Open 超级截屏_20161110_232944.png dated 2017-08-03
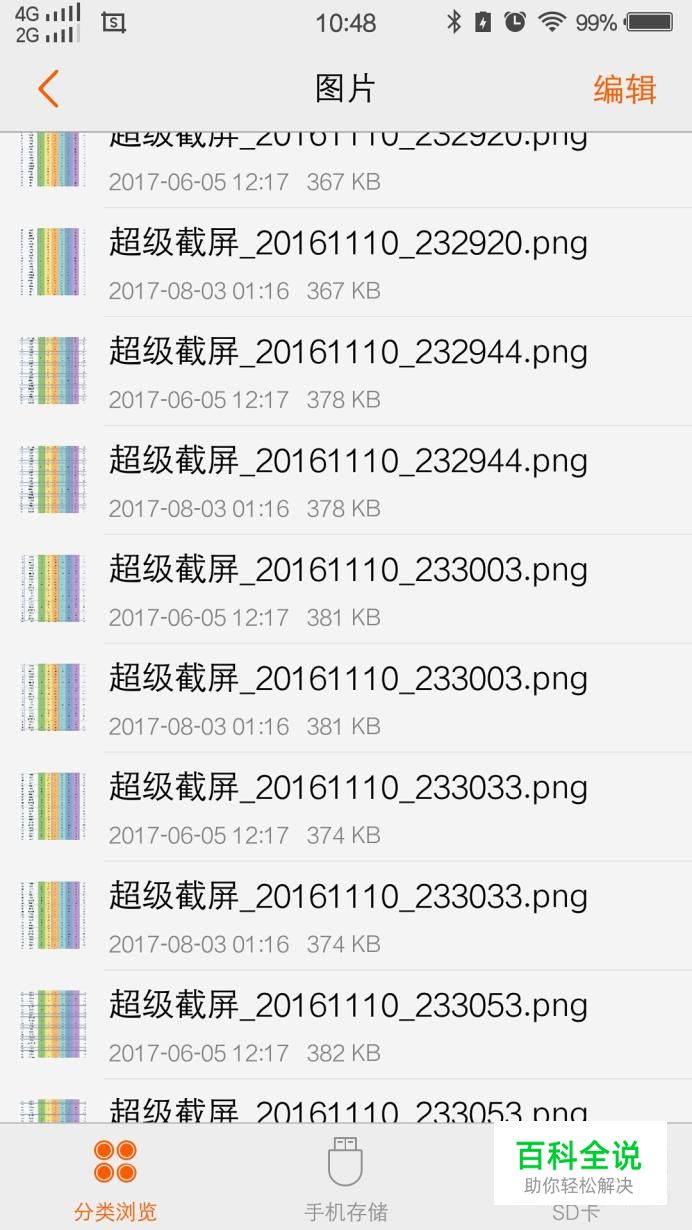Screen dimensions: 692x1230 (347, 481)
